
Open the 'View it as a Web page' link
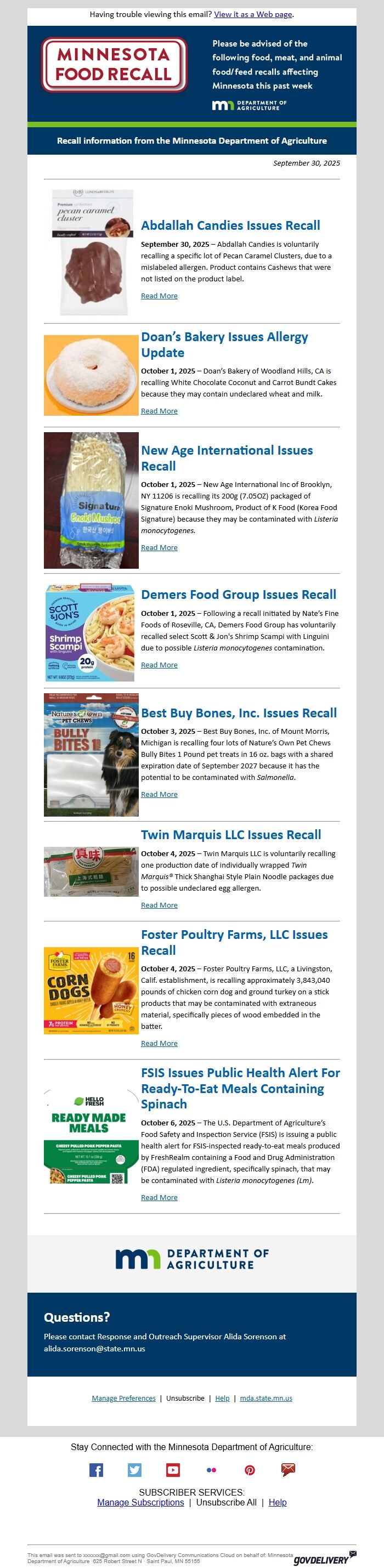click(252, 15)
